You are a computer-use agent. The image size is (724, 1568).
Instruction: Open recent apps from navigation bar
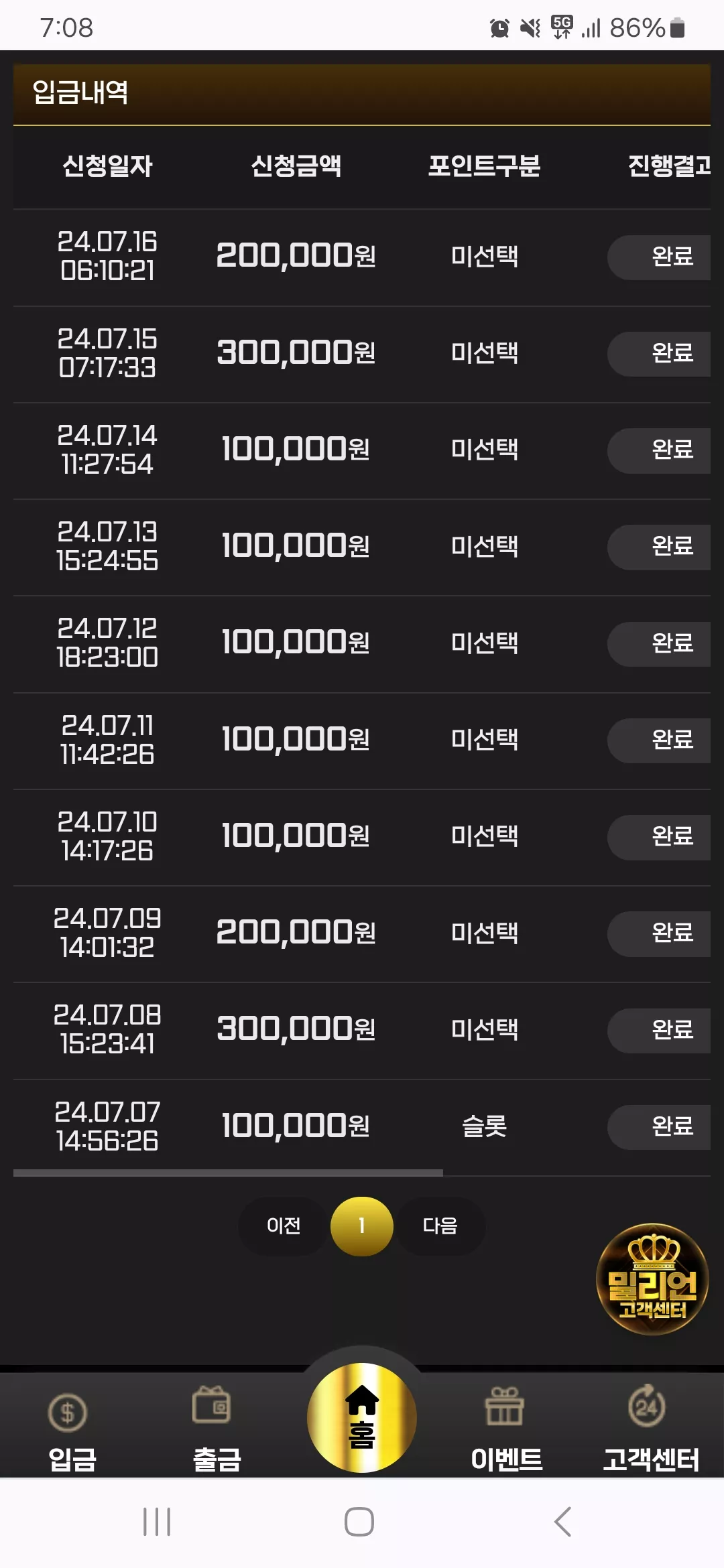click(157, 1522)
